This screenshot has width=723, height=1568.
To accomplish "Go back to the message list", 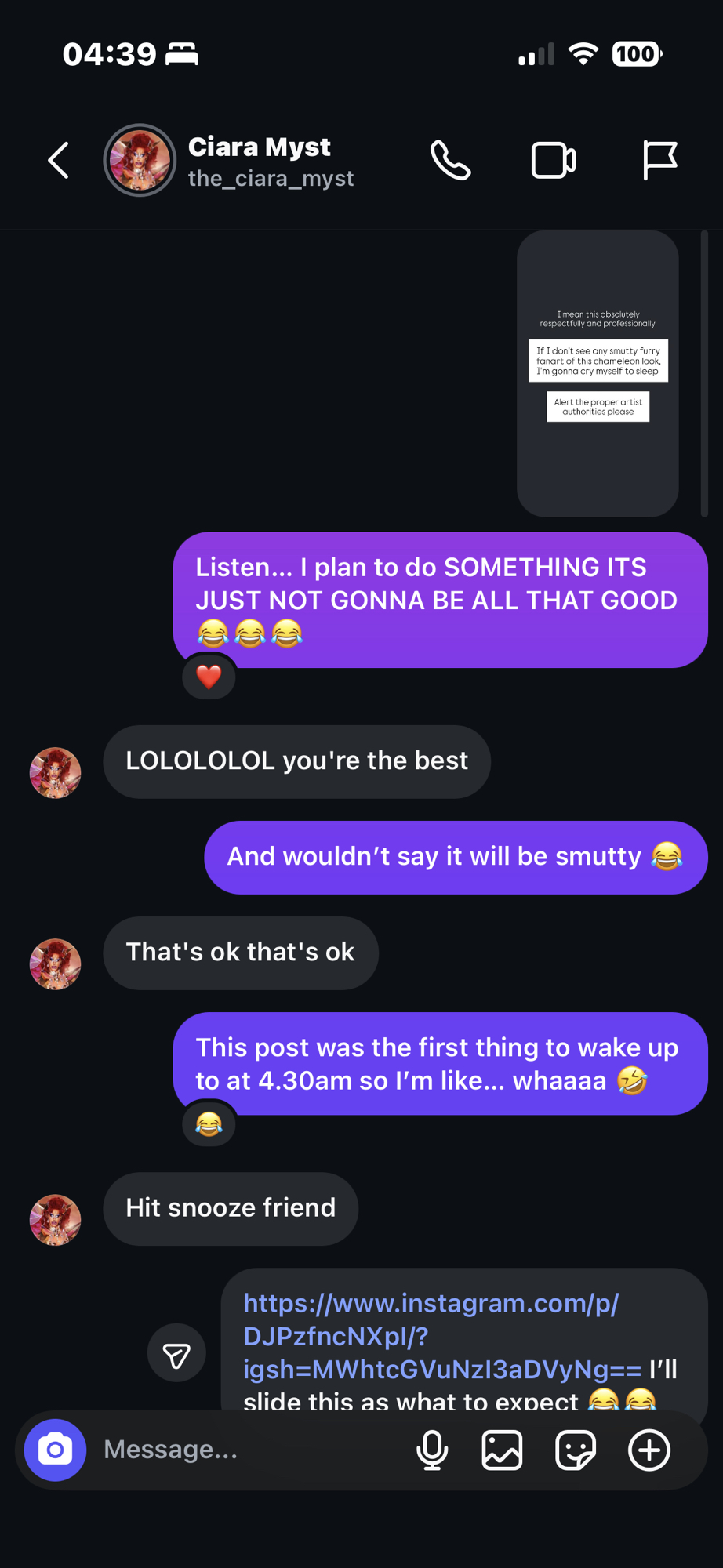I will coord(59,161).
